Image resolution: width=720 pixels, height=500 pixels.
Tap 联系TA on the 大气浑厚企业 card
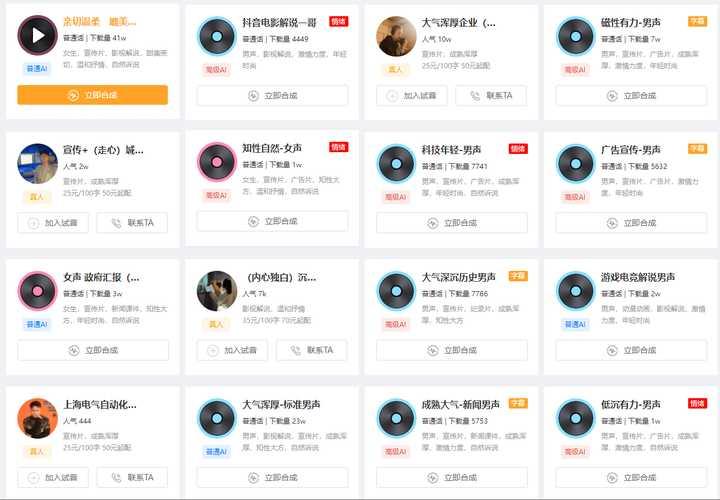tap(491, 95)
